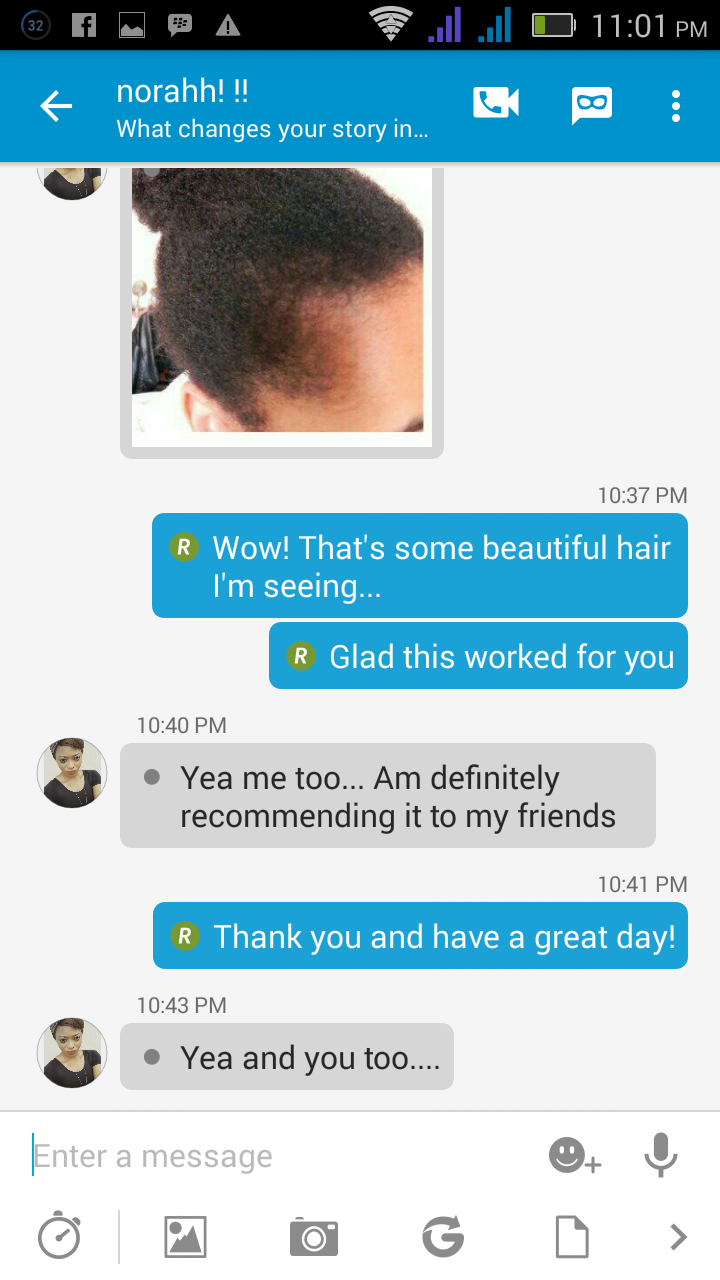Tap the Enter a message field
Image resolution: width=720 pixels, height=1280 pixels.
tap(280, 1156)
